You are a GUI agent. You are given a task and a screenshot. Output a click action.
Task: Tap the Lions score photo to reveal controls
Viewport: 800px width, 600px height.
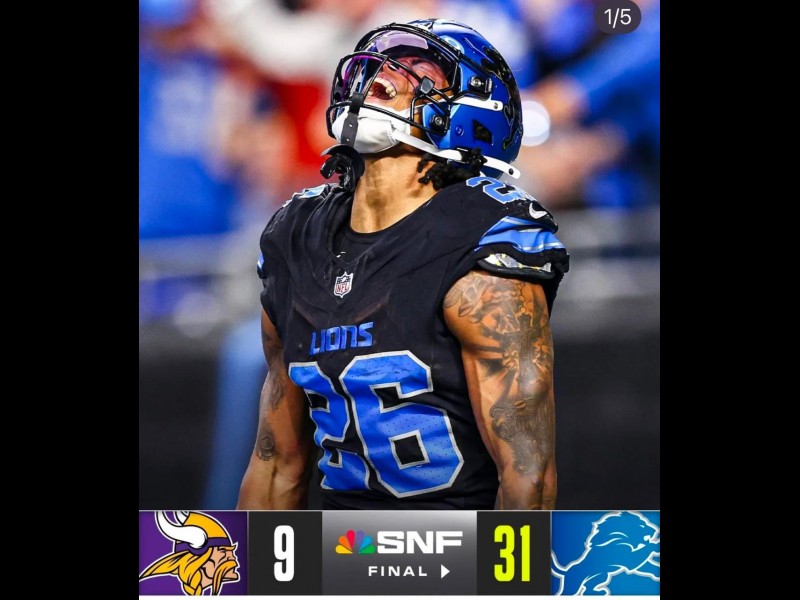[400, 300]
